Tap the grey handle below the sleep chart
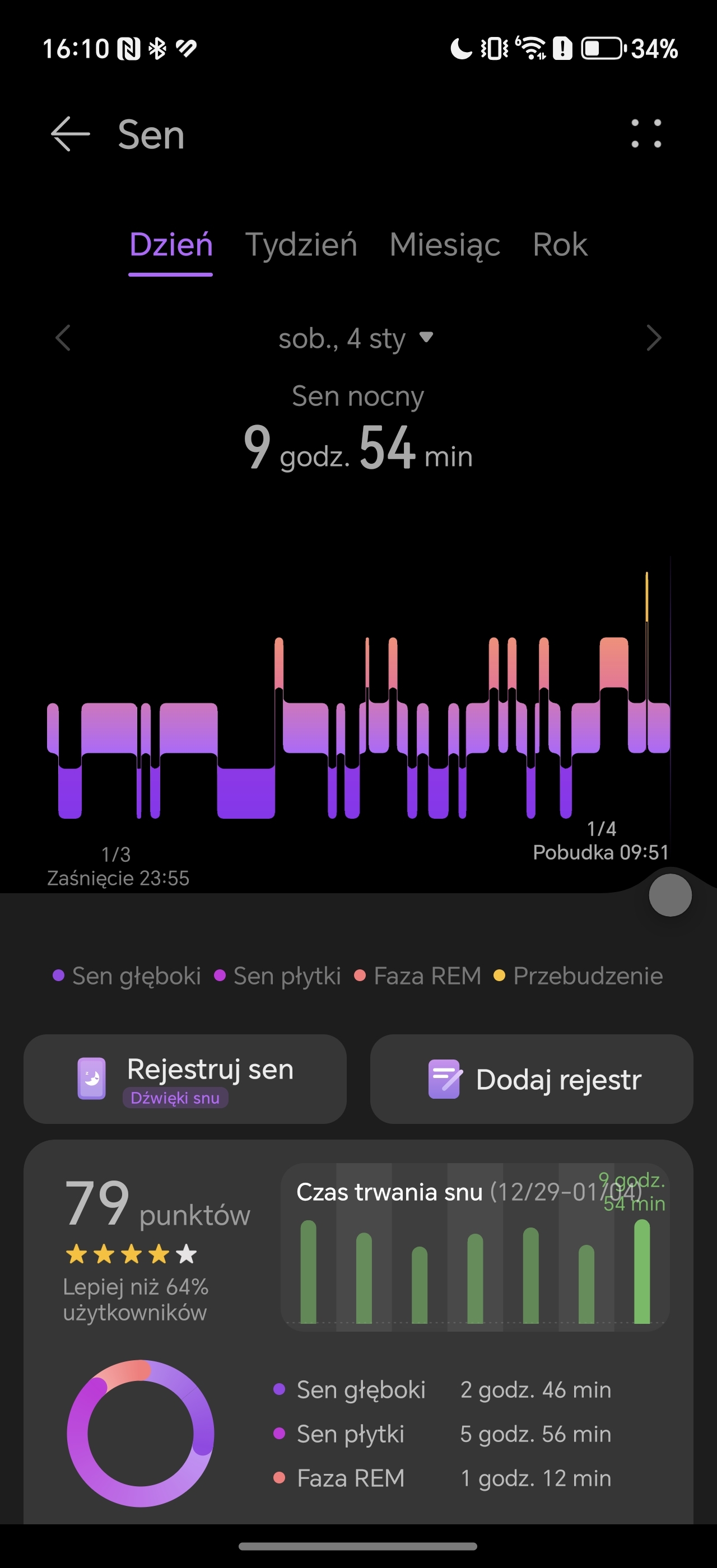This screenshot has width=717, height=1568. click(x=670, y=895)
